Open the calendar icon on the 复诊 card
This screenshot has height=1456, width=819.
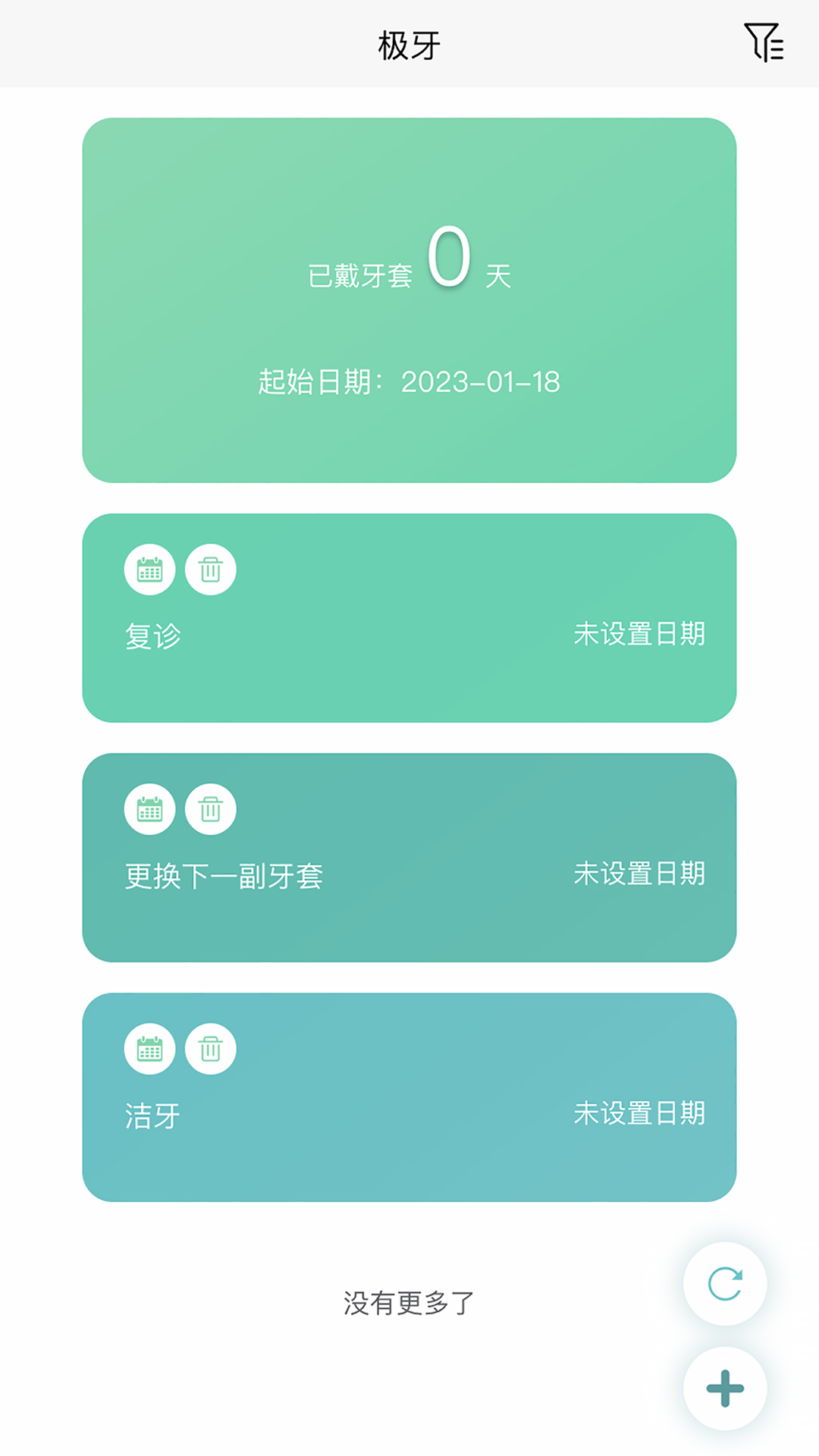(x=149, y=570)
